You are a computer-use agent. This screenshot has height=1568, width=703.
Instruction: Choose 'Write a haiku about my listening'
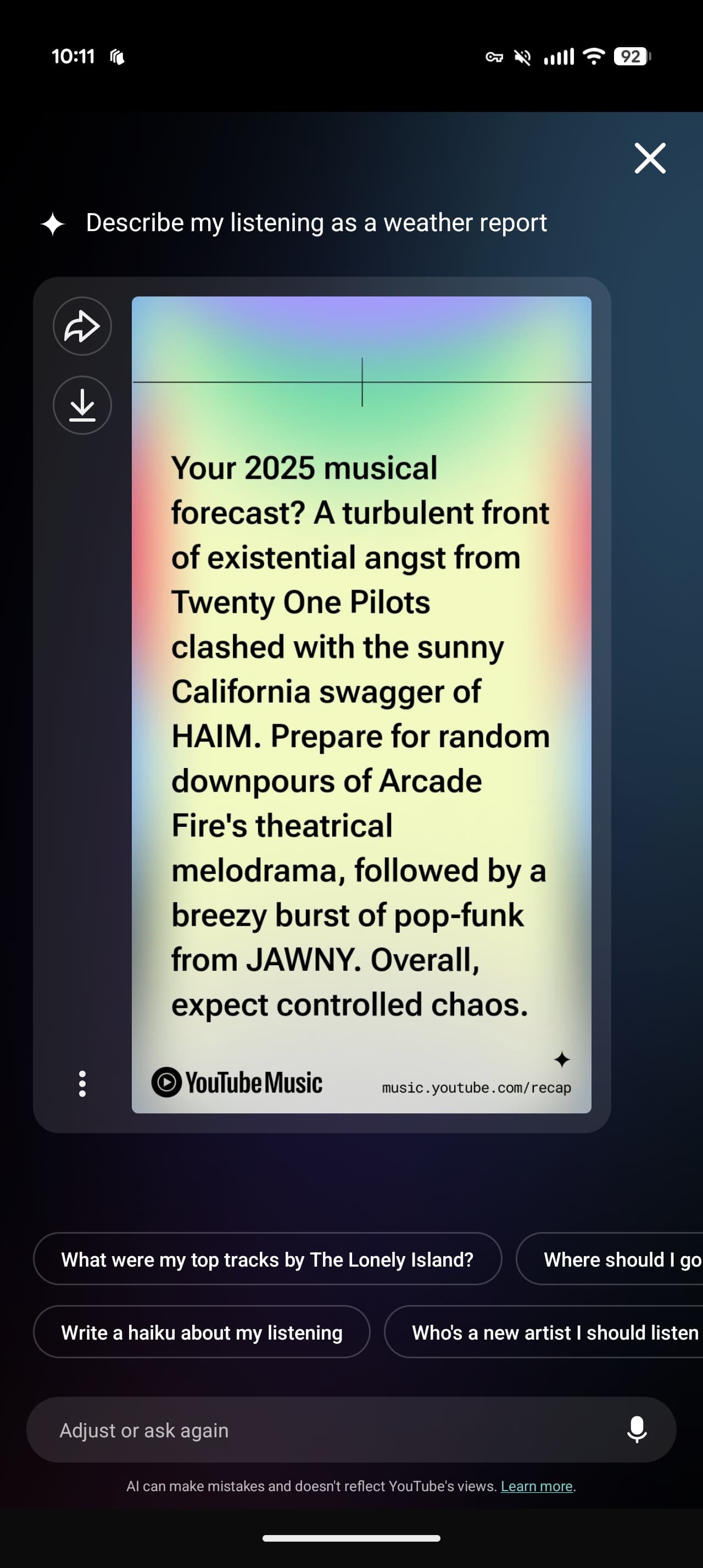point(202,1332)
